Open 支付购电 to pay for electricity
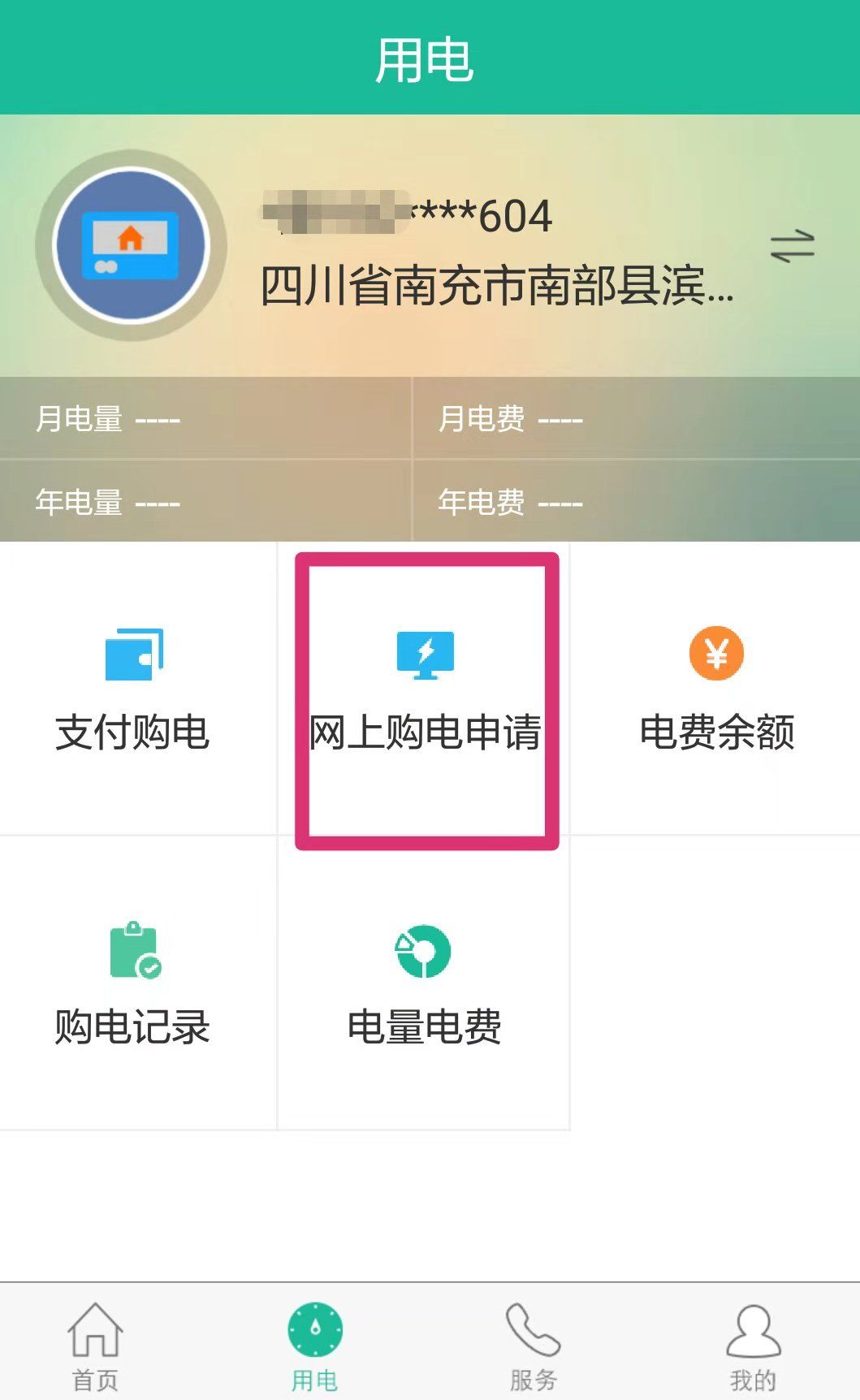This screenshot has width=860, height=1400. click(x=134, y=689)
